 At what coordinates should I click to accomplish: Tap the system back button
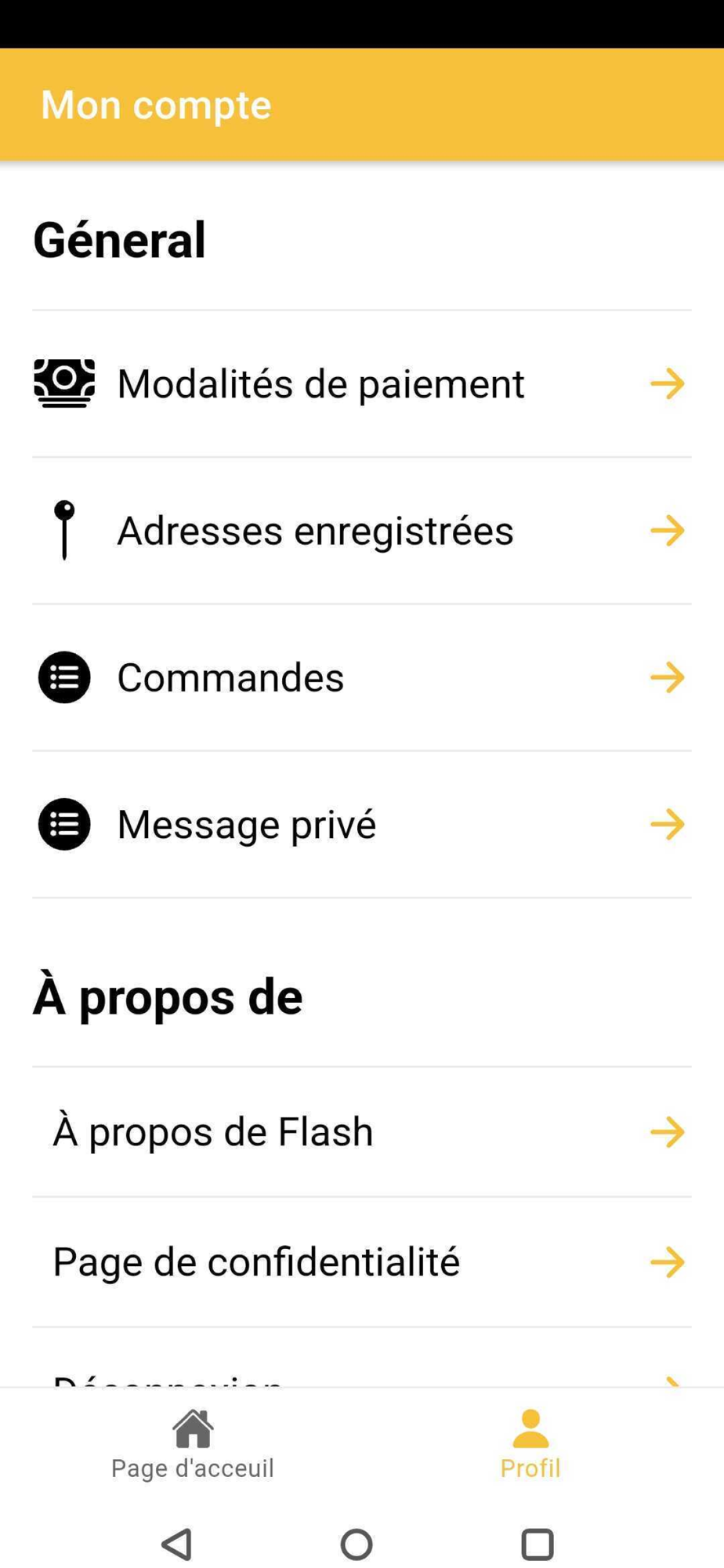pos(177,1544)
